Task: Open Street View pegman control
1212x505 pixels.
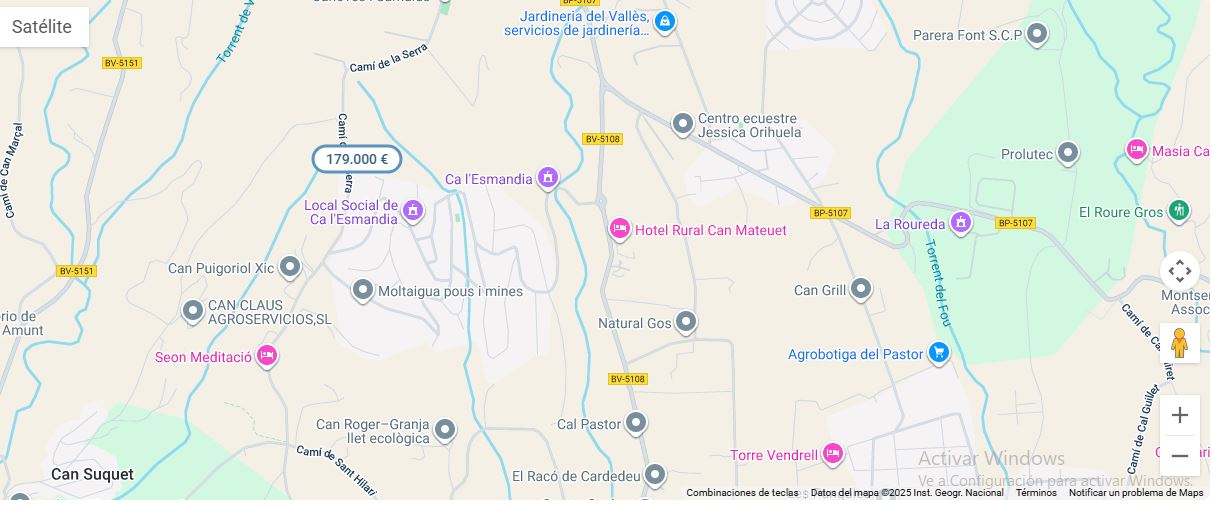Action: [x=1180, y=343]
